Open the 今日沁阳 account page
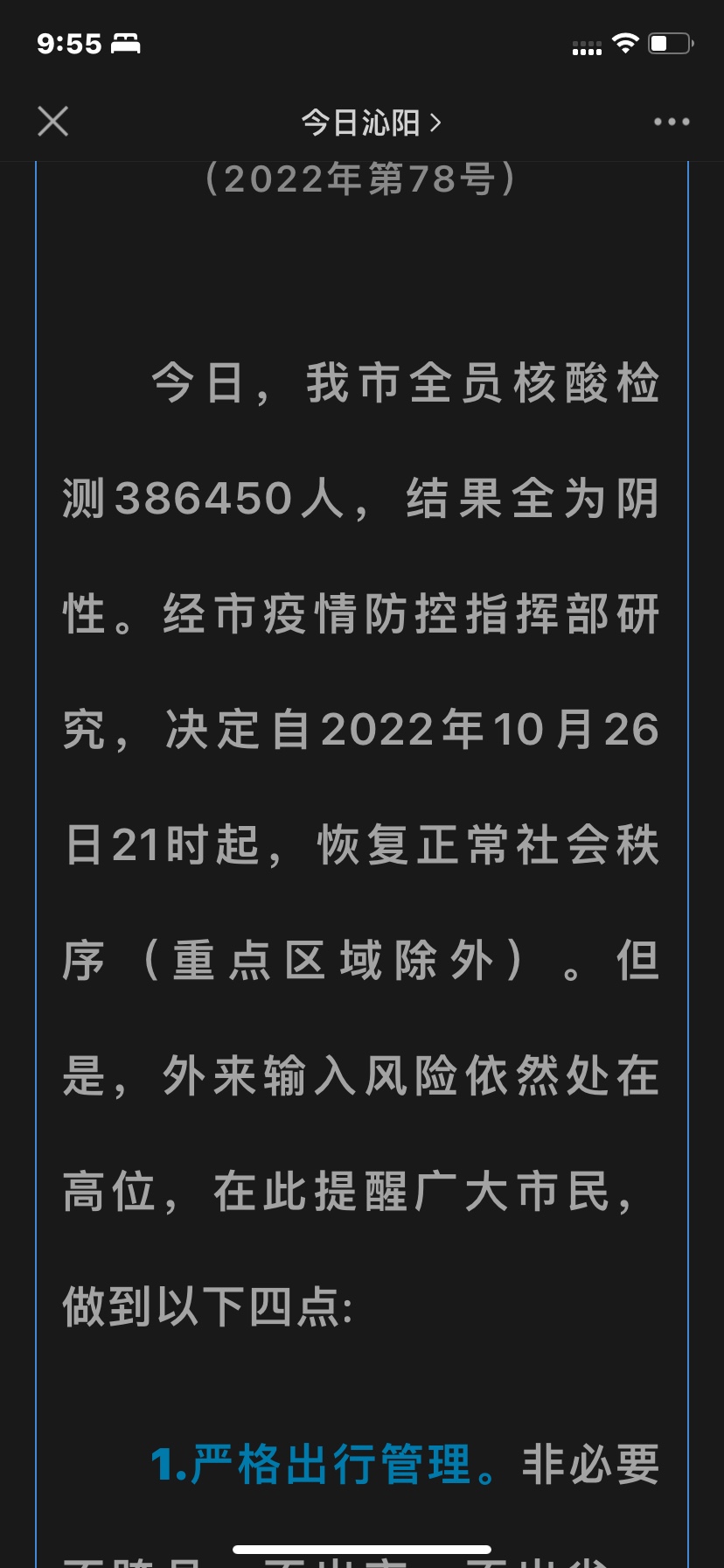This screenshot has width=724, height=1568. (x=370, y=122)
